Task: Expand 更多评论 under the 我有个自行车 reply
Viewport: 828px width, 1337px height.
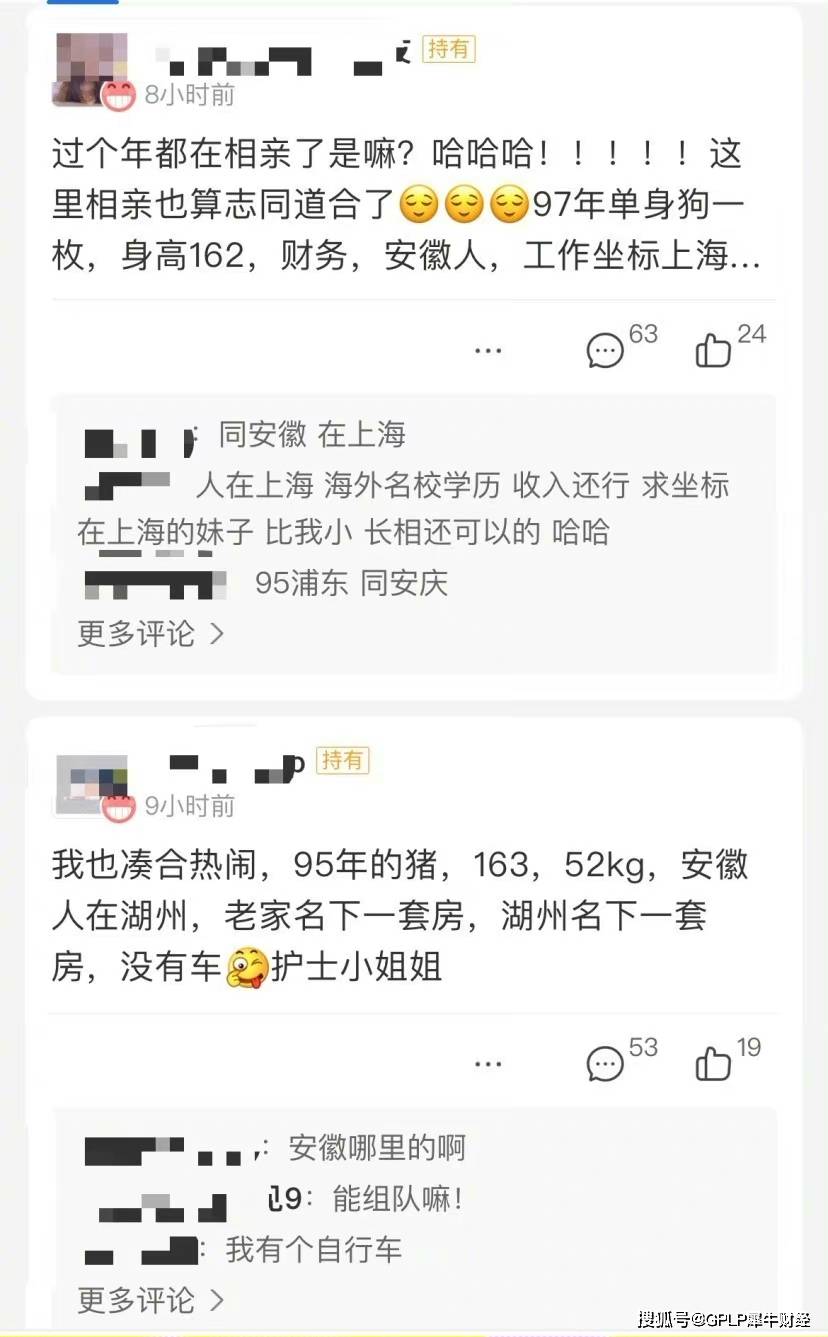Action: pos(151,1299)
